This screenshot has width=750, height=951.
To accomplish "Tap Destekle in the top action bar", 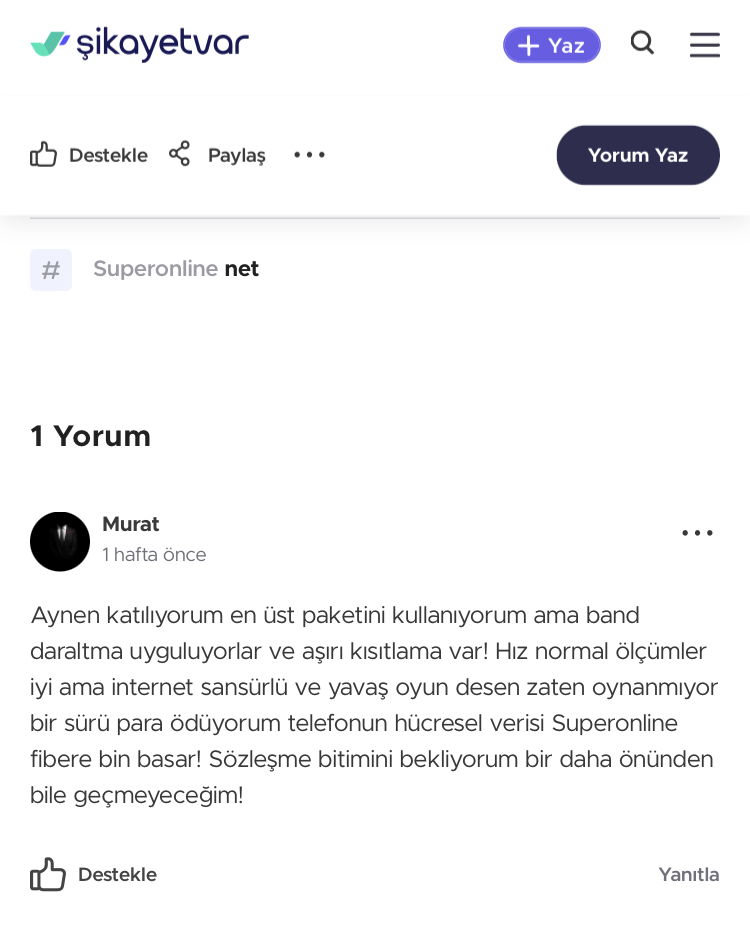I will (x=89, y=155).
